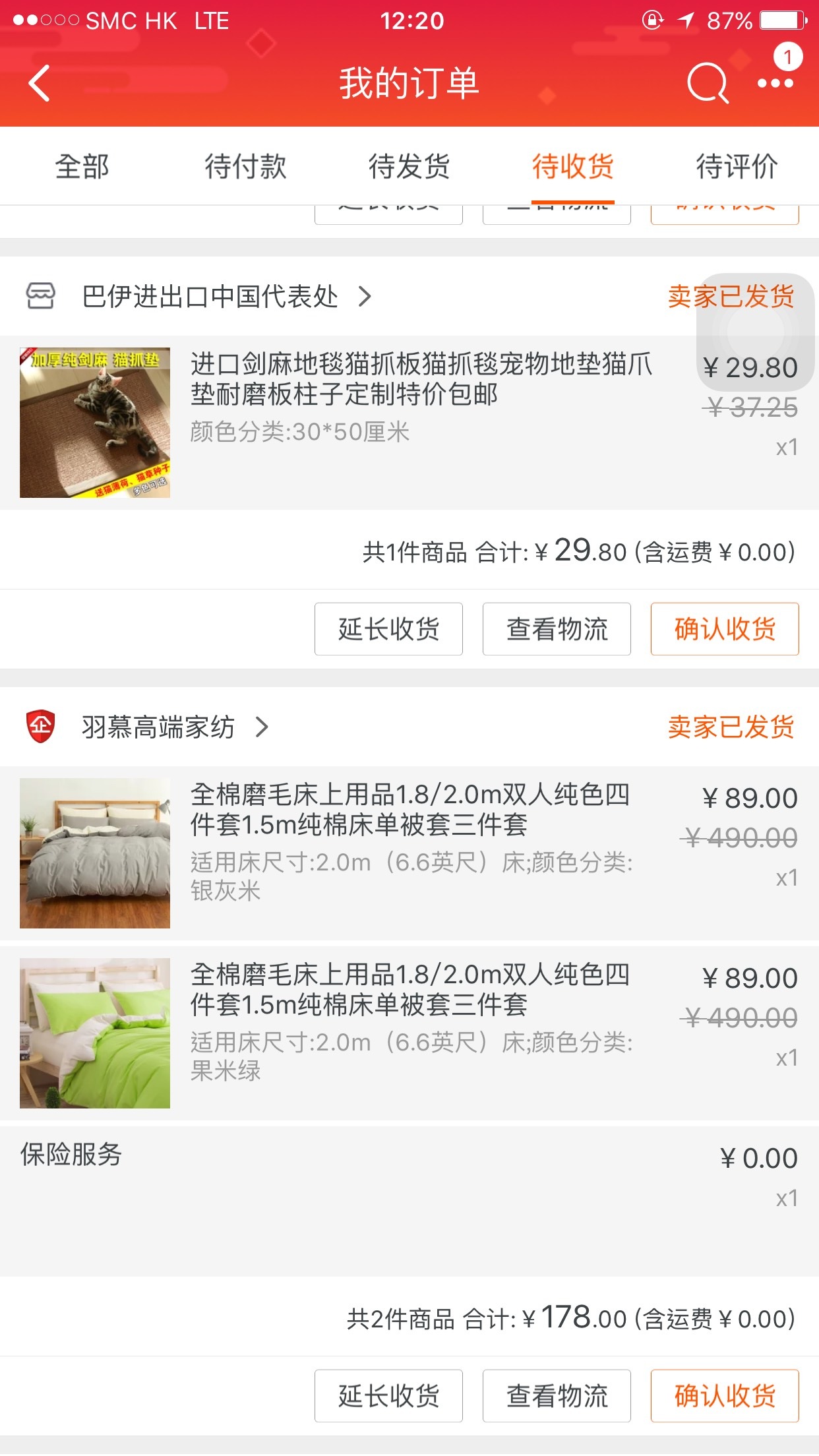Screen dimensions: 819x1456
Task: Select the 待发货 tab
Action: [x=409, y=166]
